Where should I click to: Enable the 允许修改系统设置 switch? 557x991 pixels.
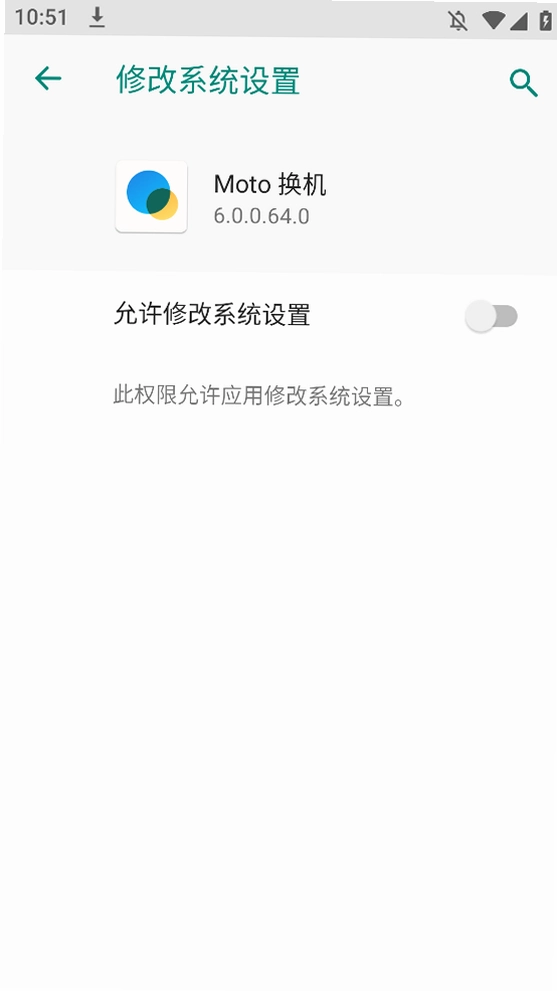[x=491, y=316]
